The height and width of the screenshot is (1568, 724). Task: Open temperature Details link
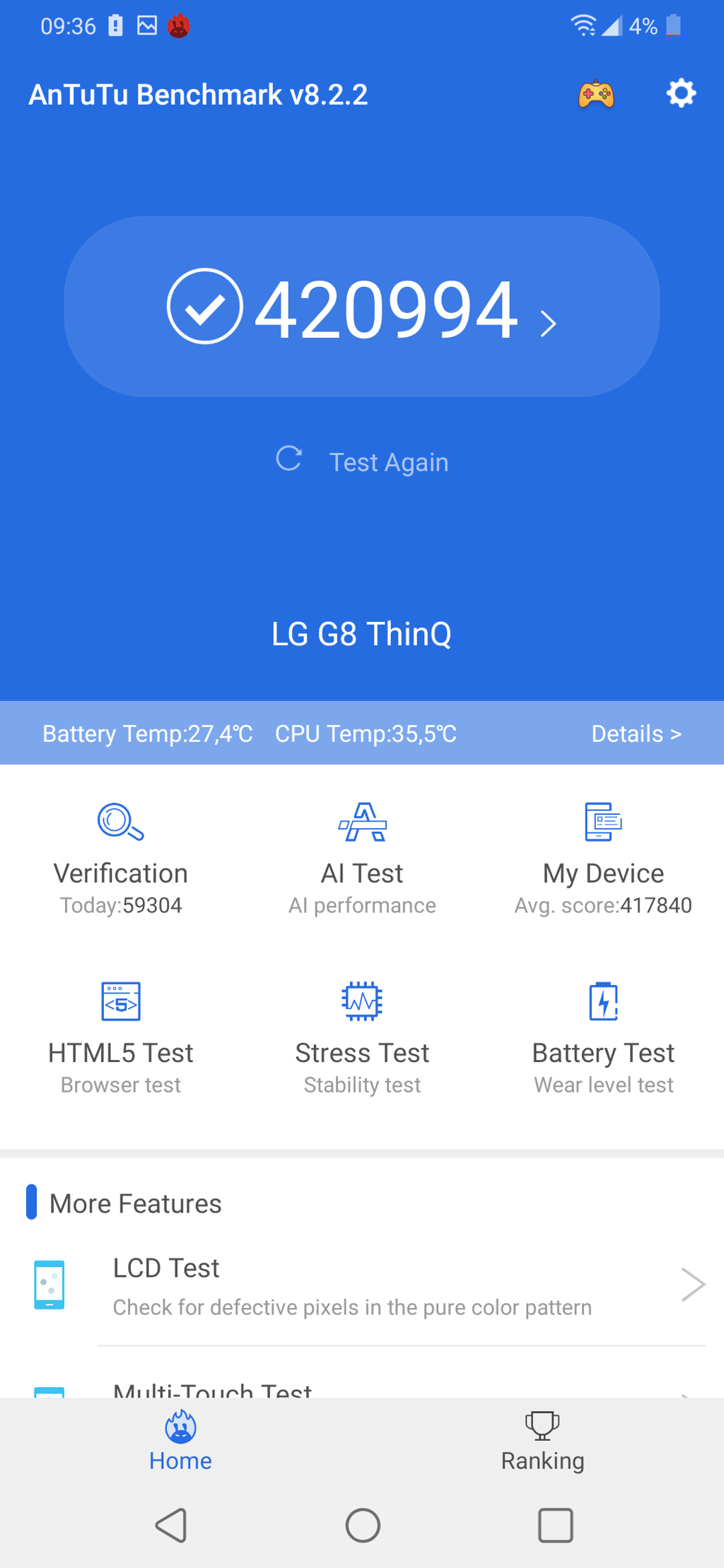click(x=636, y=733)
